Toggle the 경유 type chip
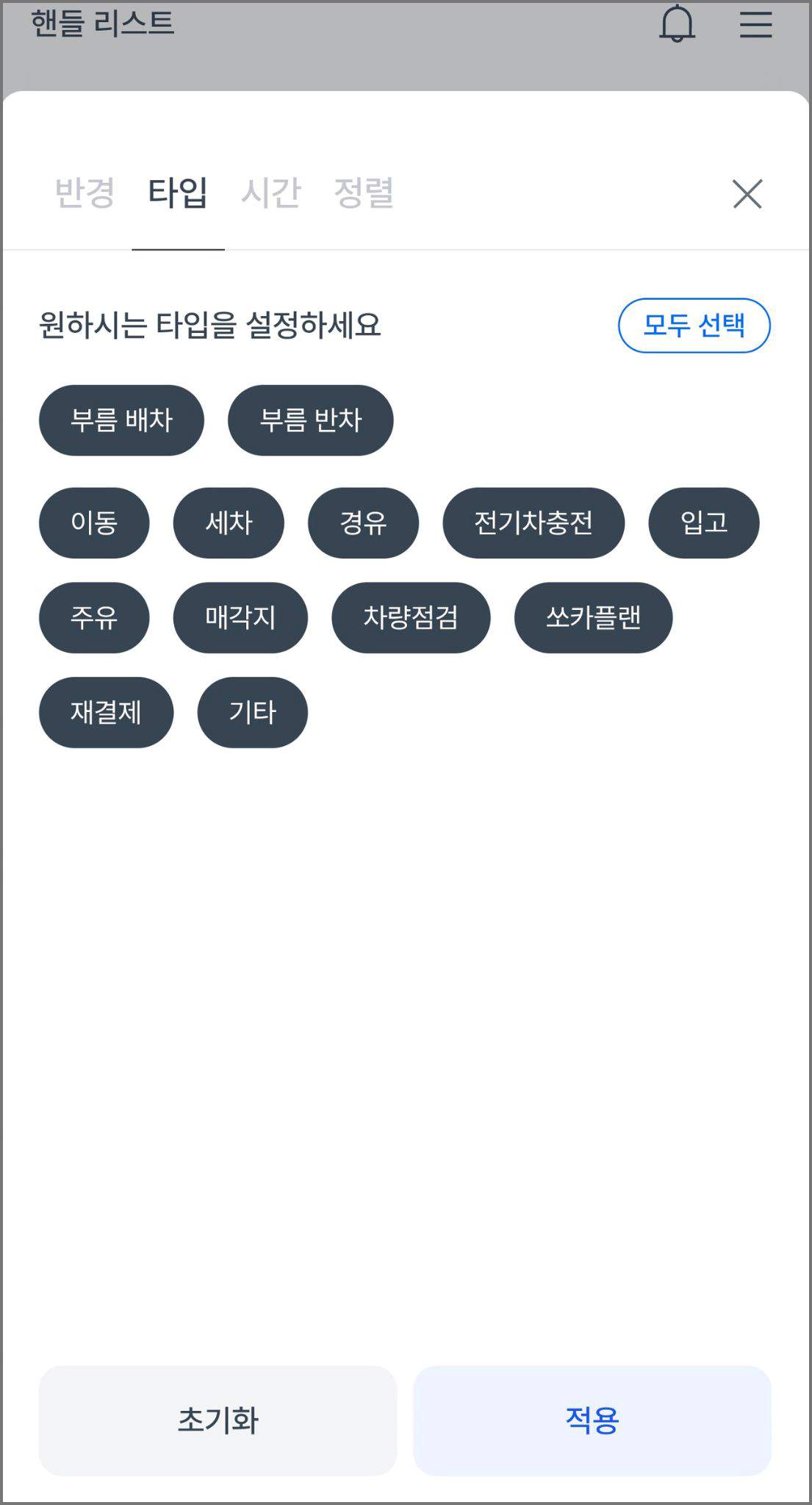This screenshot has width=812, height=1505. (364, 522)
